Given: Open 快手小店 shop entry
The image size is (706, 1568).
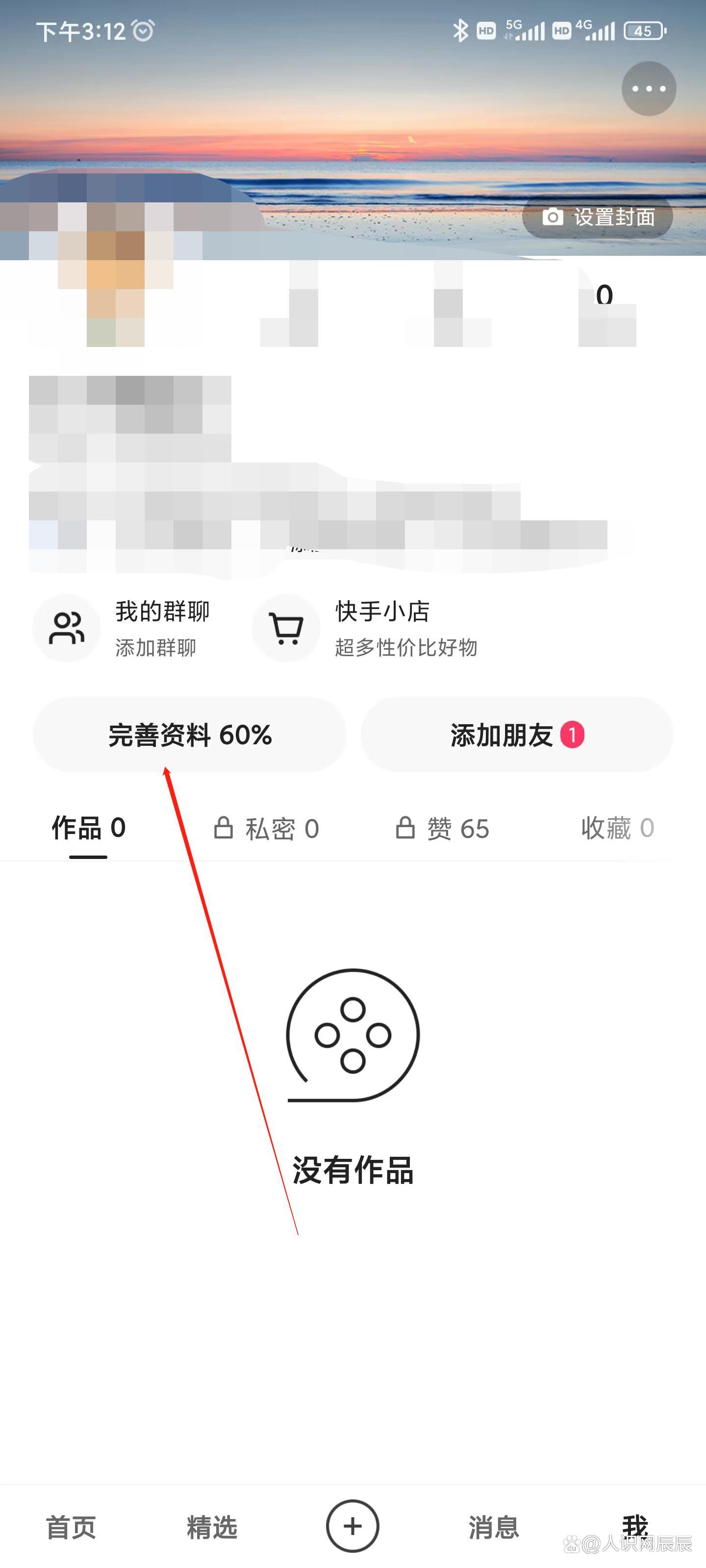Looking at the screenshot, I should click(x=365, y=628).
